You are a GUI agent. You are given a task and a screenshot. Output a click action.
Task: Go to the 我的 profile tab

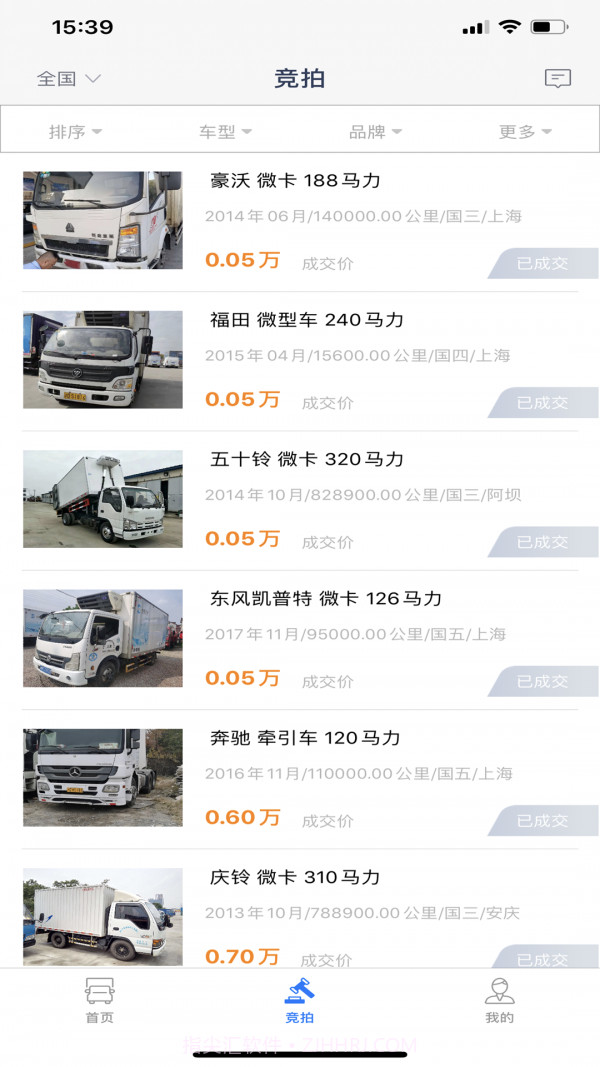[x=499, y=1000]
